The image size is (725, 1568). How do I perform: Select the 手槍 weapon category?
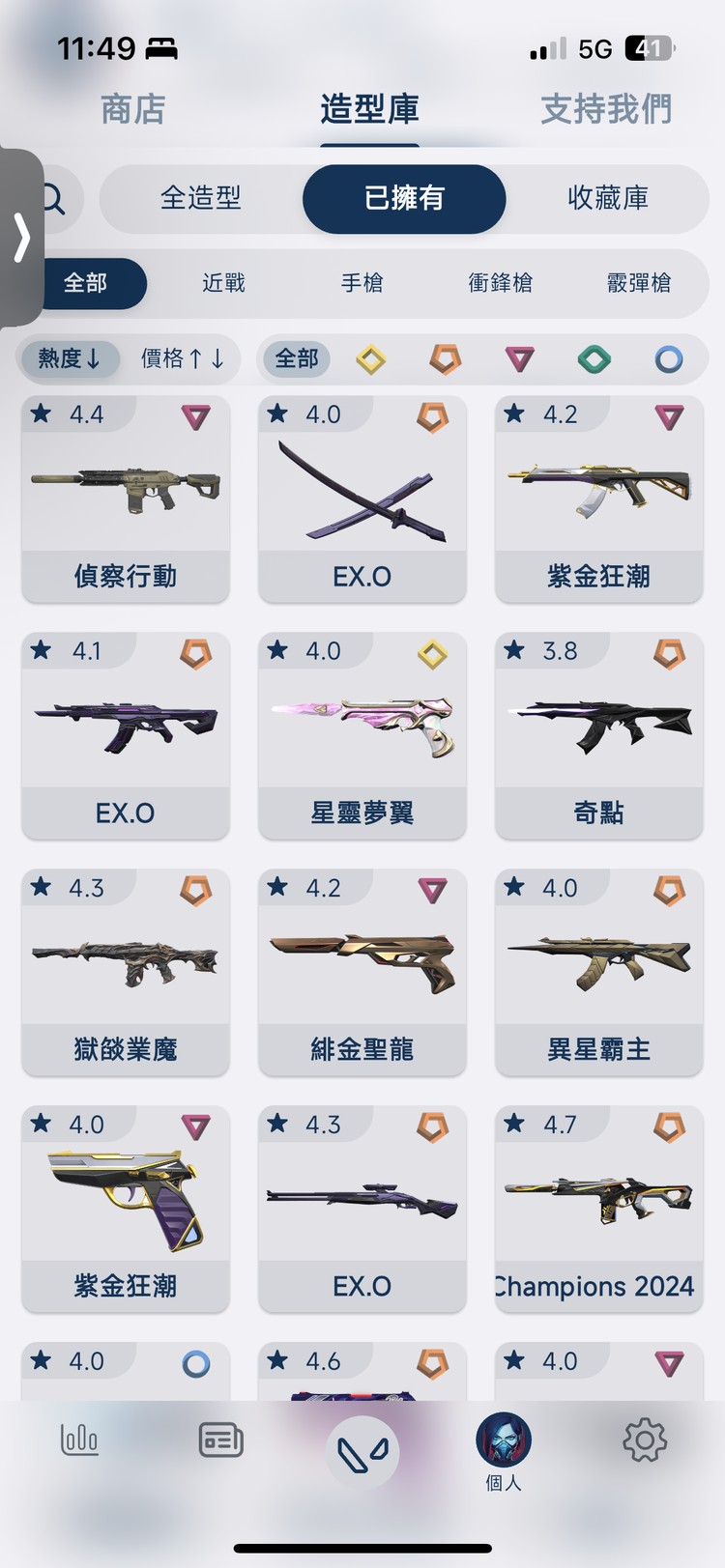[361, 283]
